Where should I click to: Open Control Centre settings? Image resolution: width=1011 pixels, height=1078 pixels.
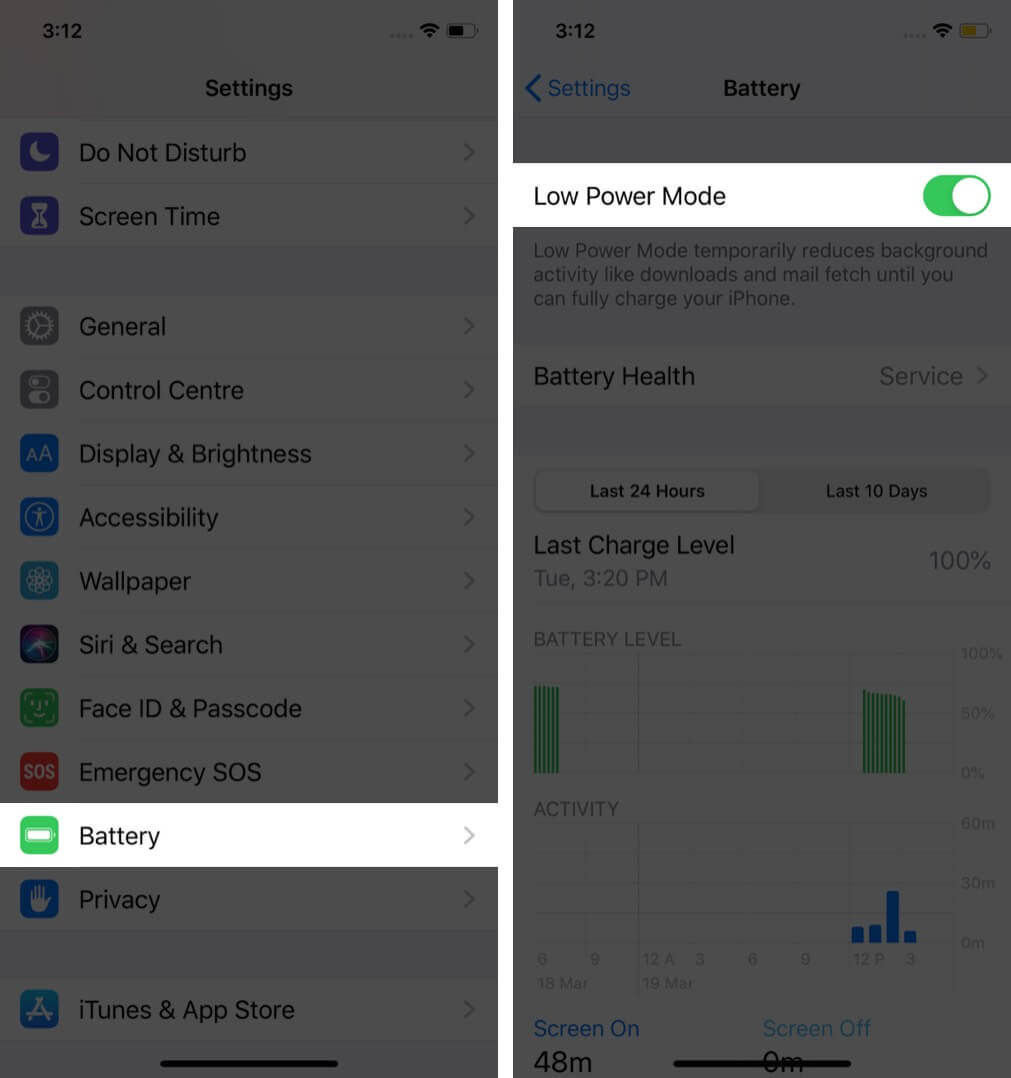pos(248,390)
